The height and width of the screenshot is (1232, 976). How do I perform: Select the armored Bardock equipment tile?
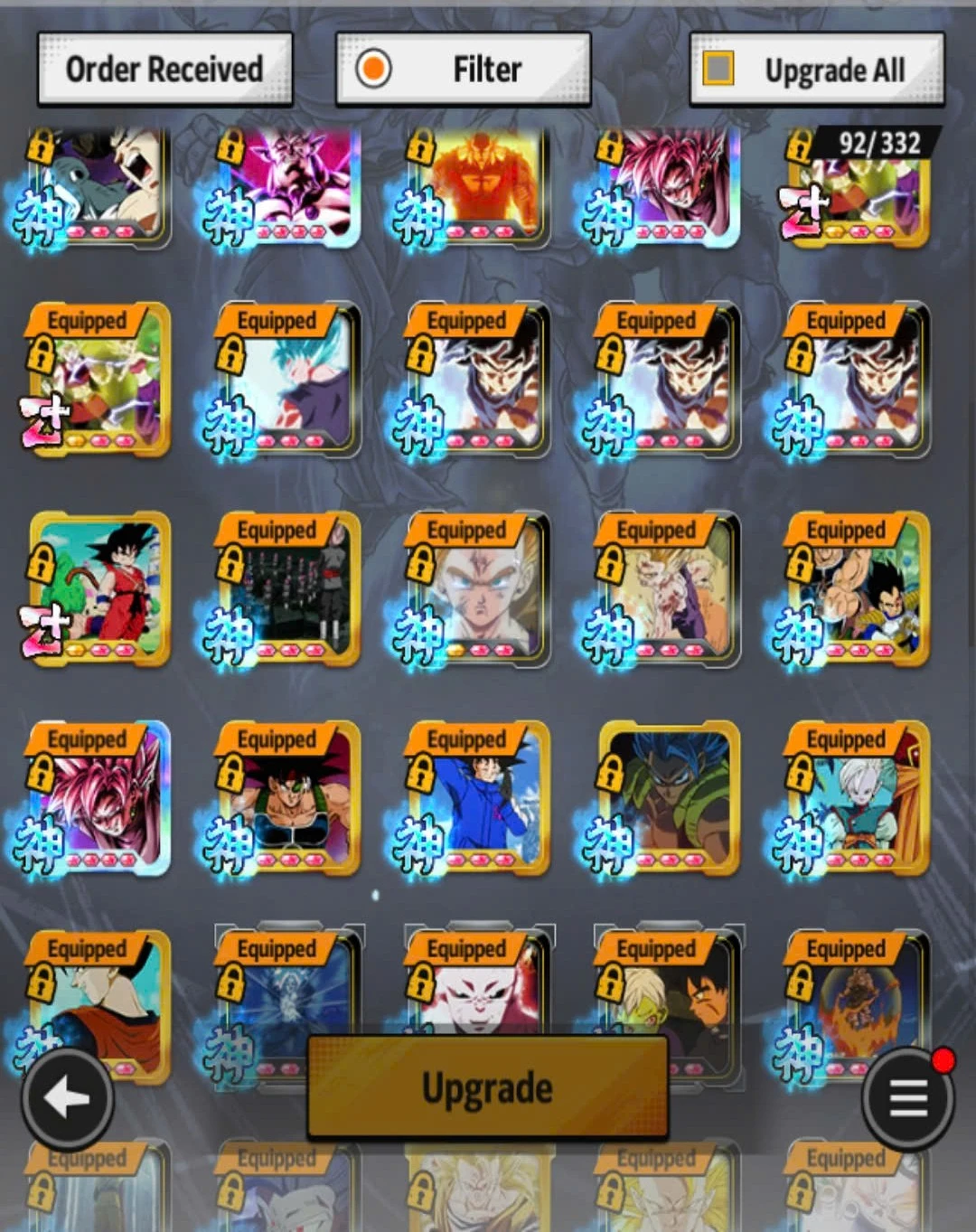click(x=289, y=798)
